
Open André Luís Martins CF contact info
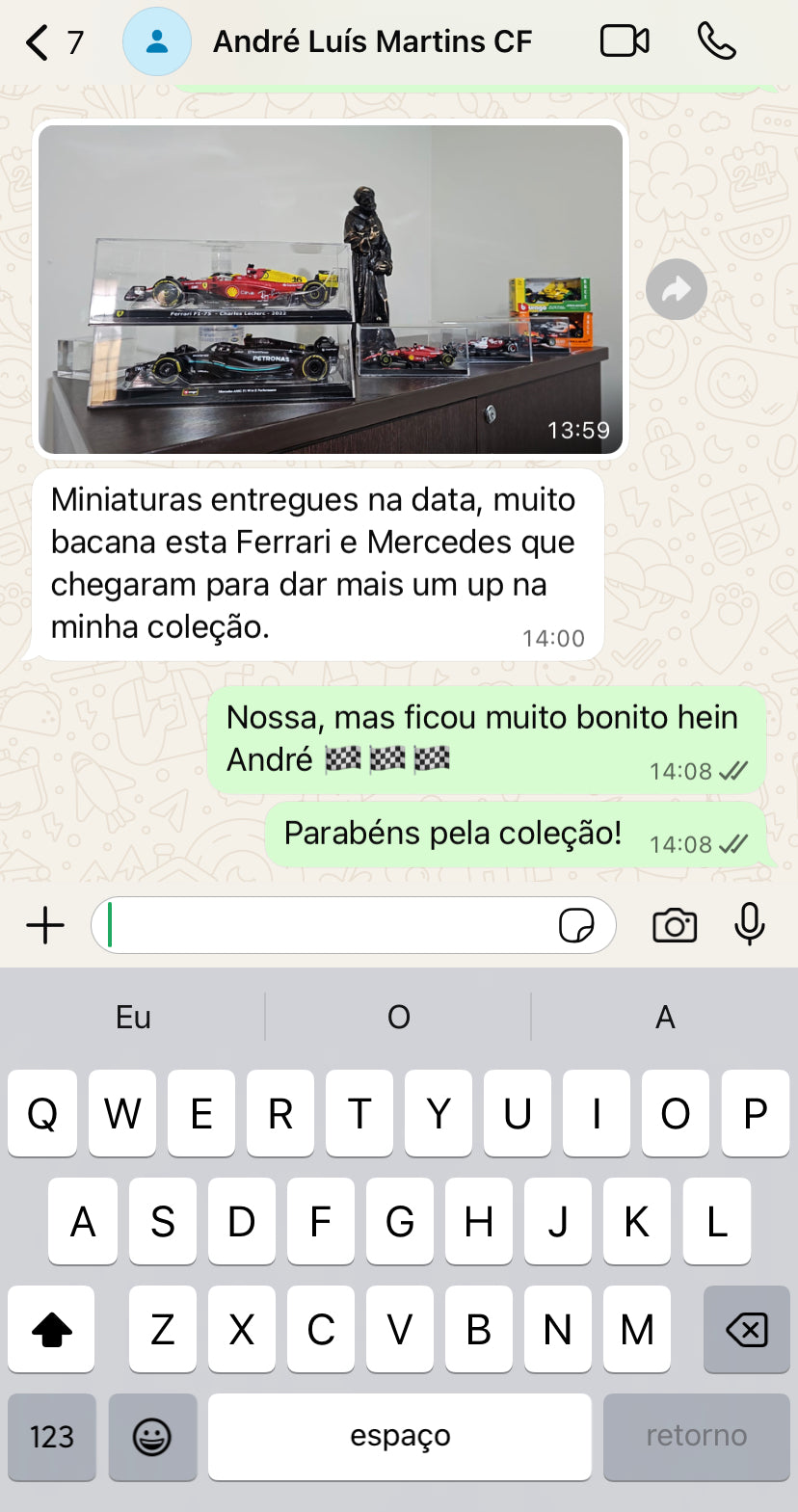coord(371,42)
